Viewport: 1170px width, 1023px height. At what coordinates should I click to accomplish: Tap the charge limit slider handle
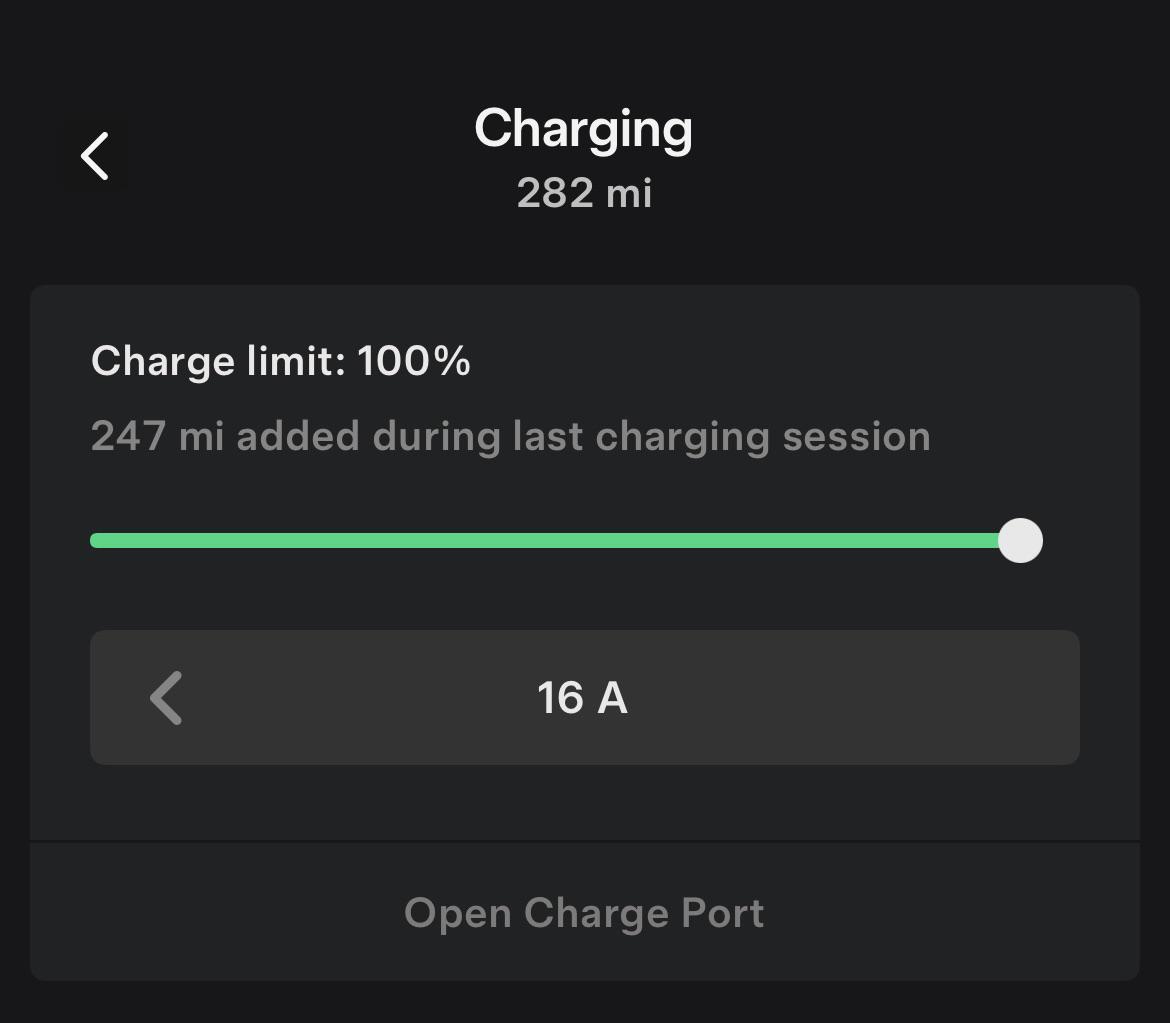(x=1020, y=541)
